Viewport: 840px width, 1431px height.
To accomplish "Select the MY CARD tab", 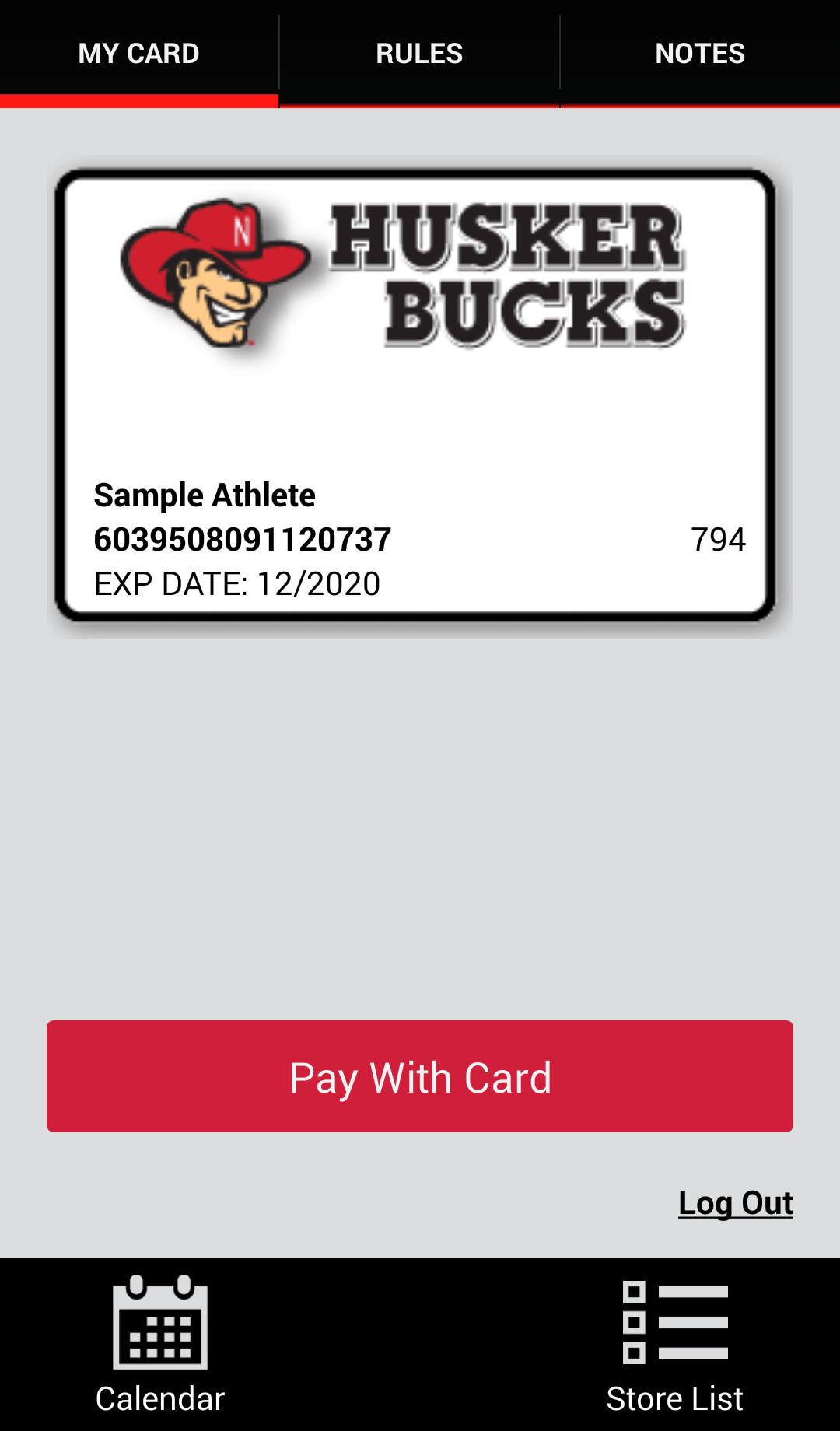I will coord(138,52).
